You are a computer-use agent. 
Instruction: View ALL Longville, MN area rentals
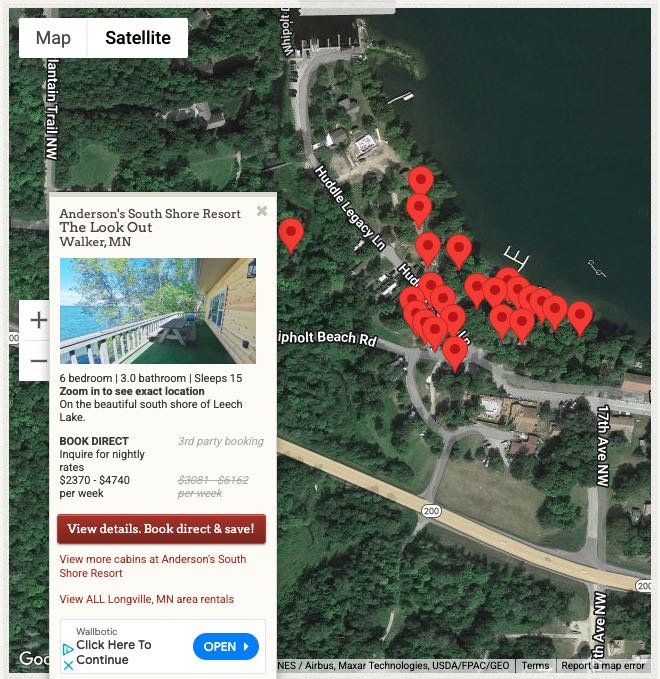point(146,599)
